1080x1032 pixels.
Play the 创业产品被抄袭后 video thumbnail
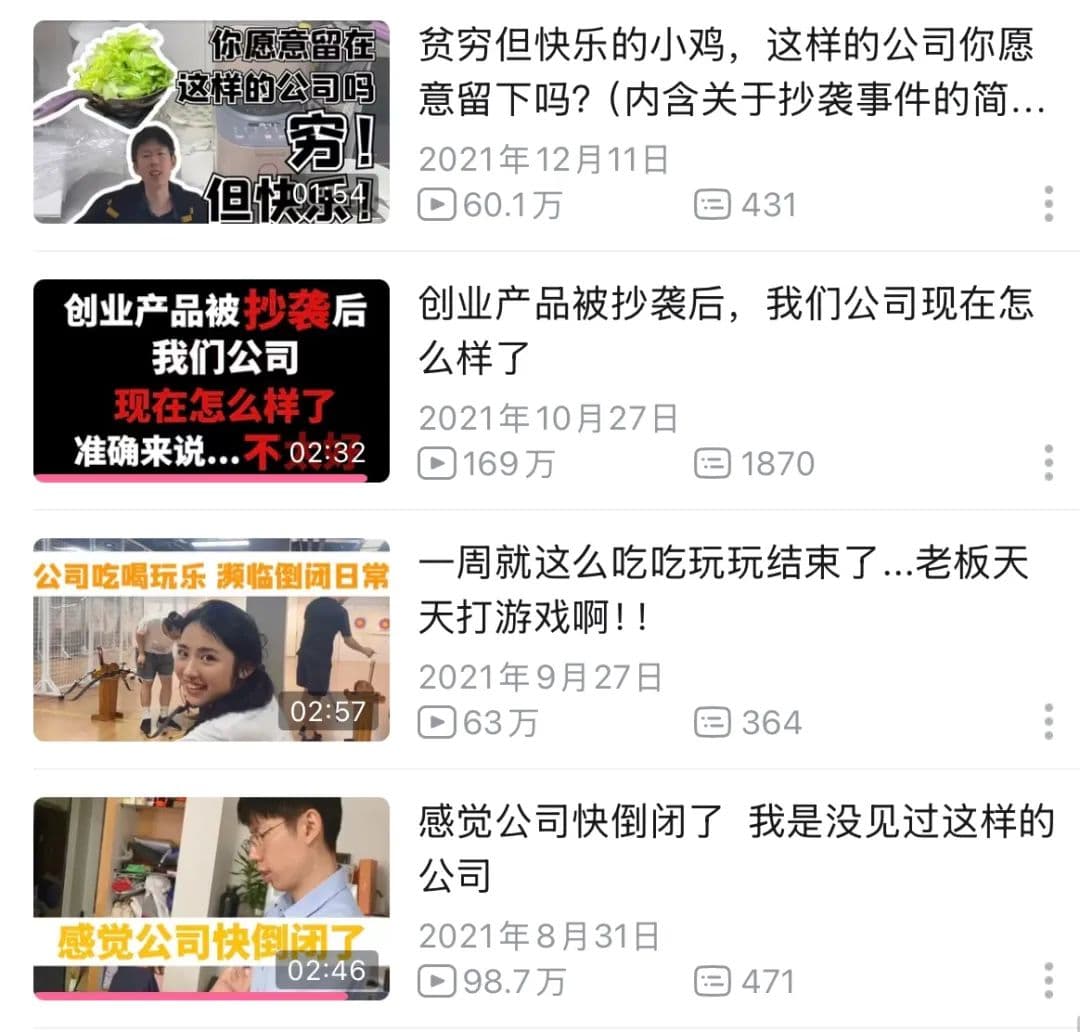click(x=211, y=380)
